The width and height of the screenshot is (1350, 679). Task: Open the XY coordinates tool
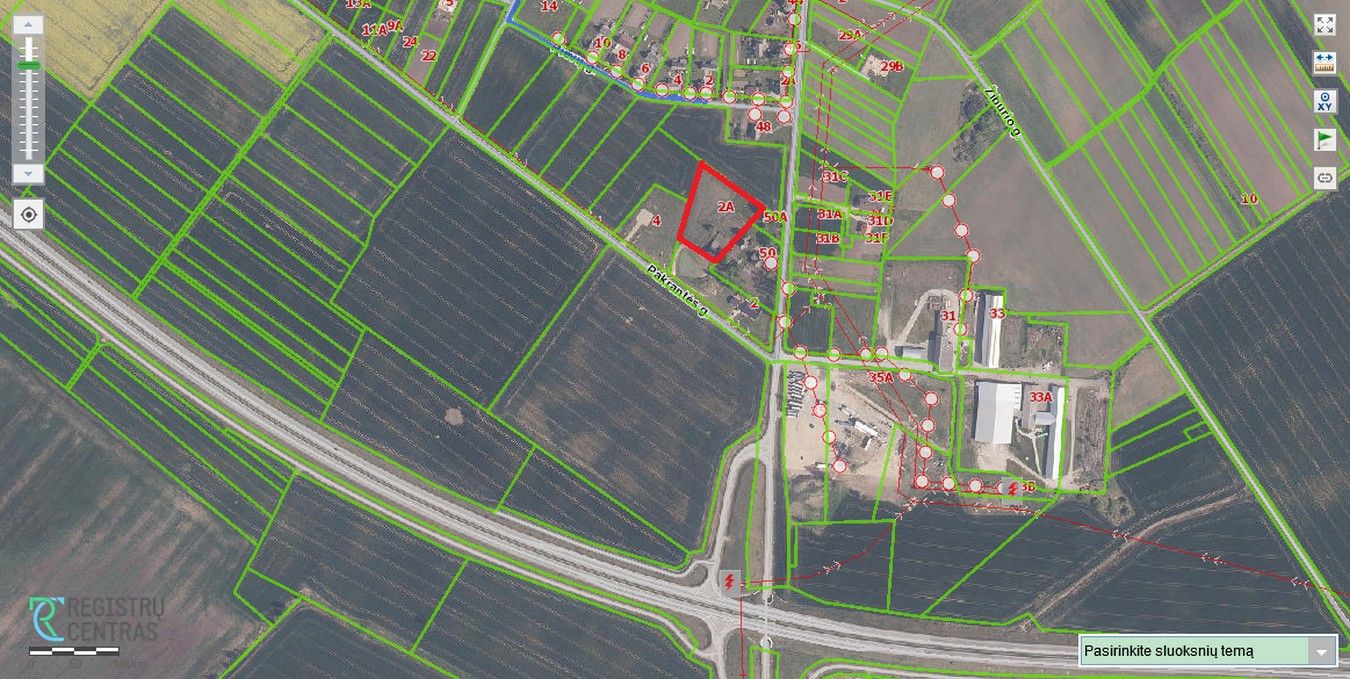tap(1325, 101)
